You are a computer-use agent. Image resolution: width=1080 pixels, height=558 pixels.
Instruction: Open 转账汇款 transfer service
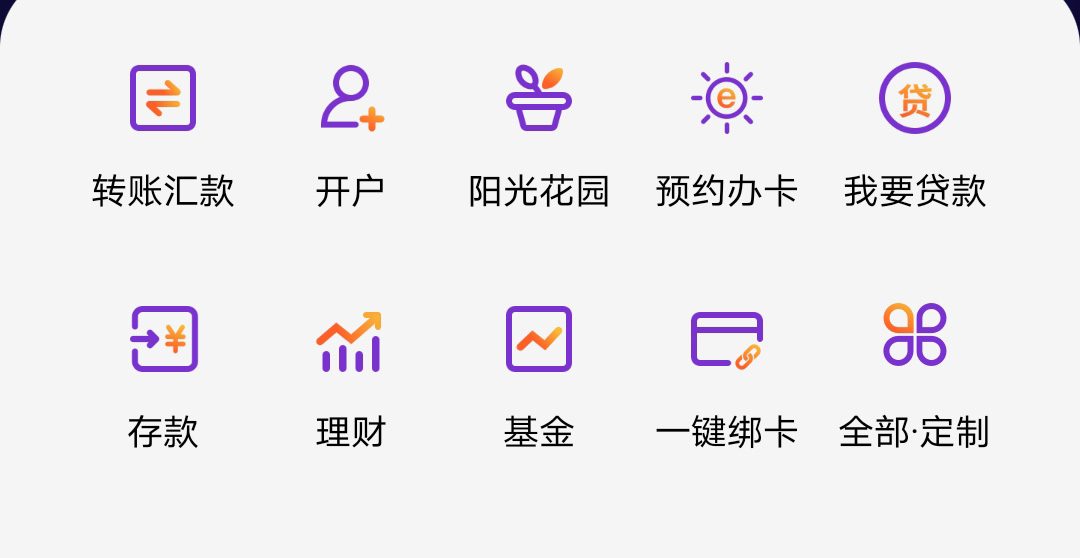163,99
